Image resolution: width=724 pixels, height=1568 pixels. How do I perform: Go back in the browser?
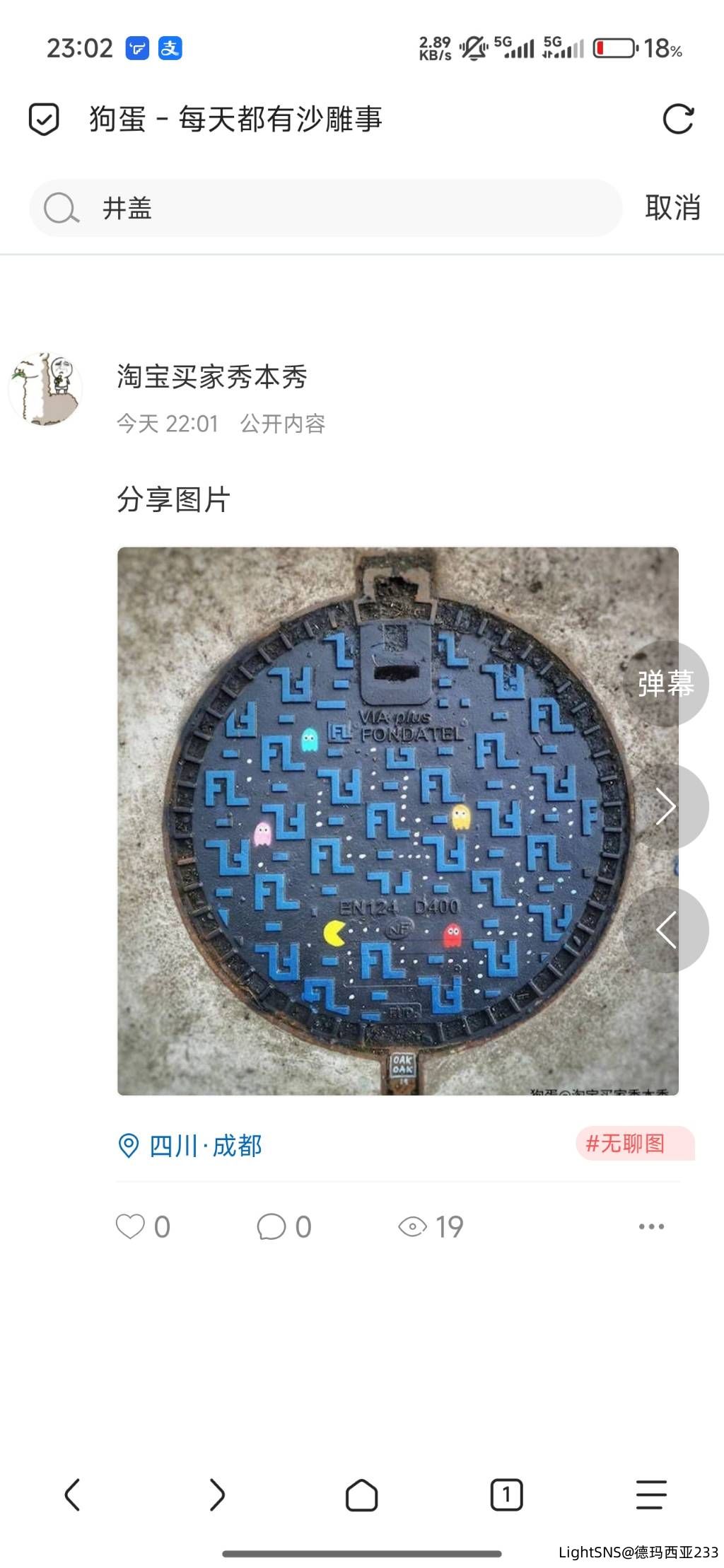[72, 1494]
